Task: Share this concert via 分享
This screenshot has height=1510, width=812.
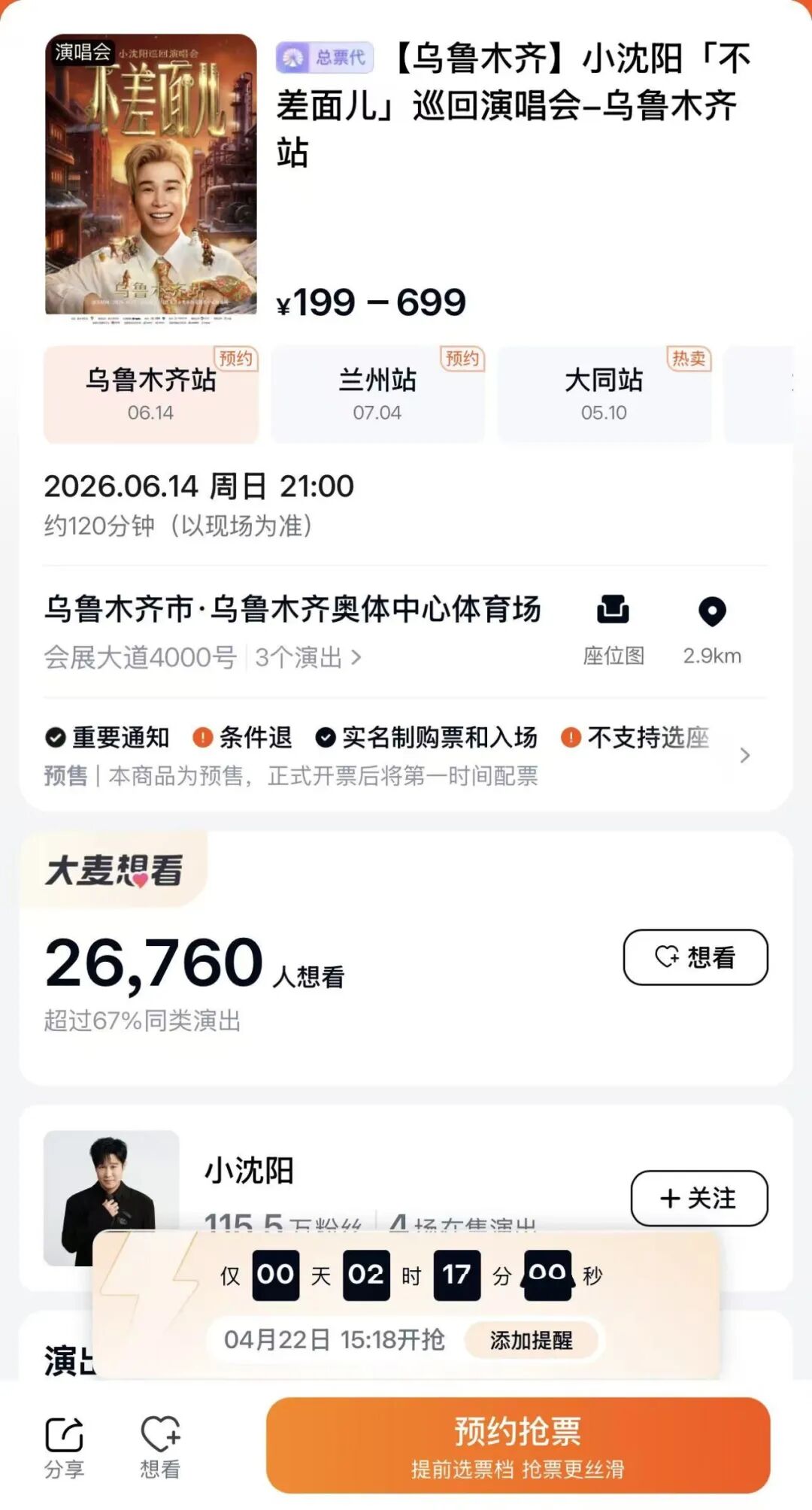Action: coord(65,1447)
